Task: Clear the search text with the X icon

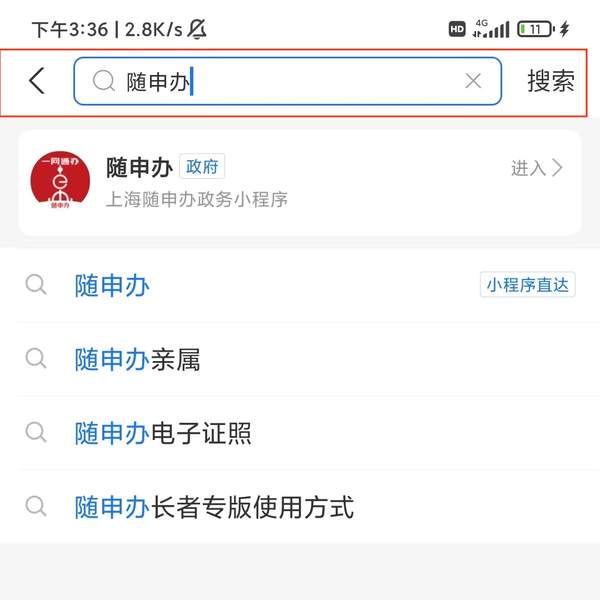Action: coord(473,81)
